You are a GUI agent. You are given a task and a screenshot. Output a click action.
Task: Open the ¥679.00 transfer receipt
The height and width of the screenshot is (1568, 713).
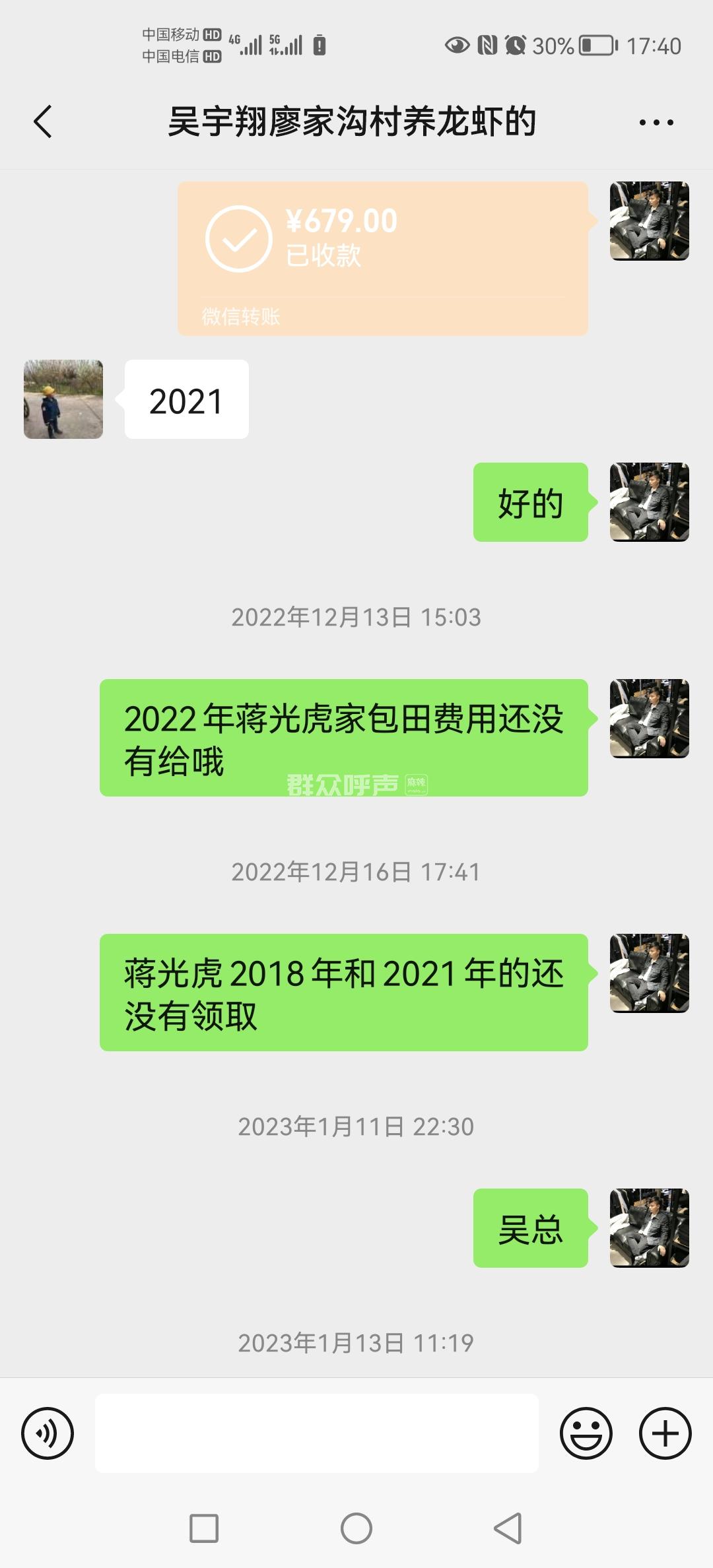382,257
